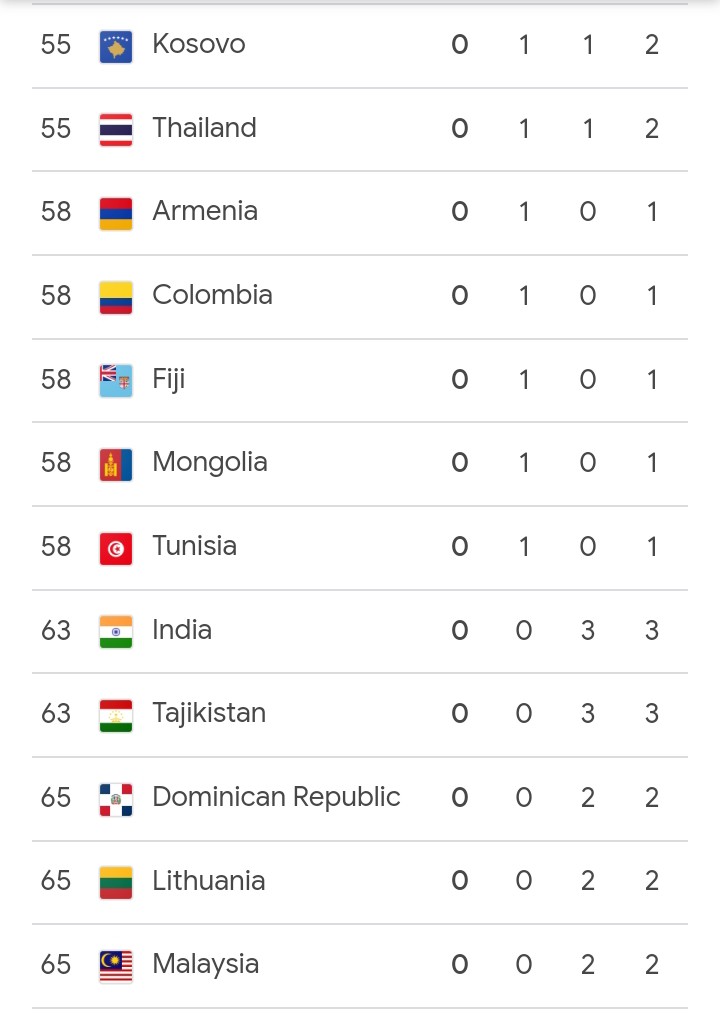
Task: Open Armenia's medal details
Action: [x=204, y=212]
